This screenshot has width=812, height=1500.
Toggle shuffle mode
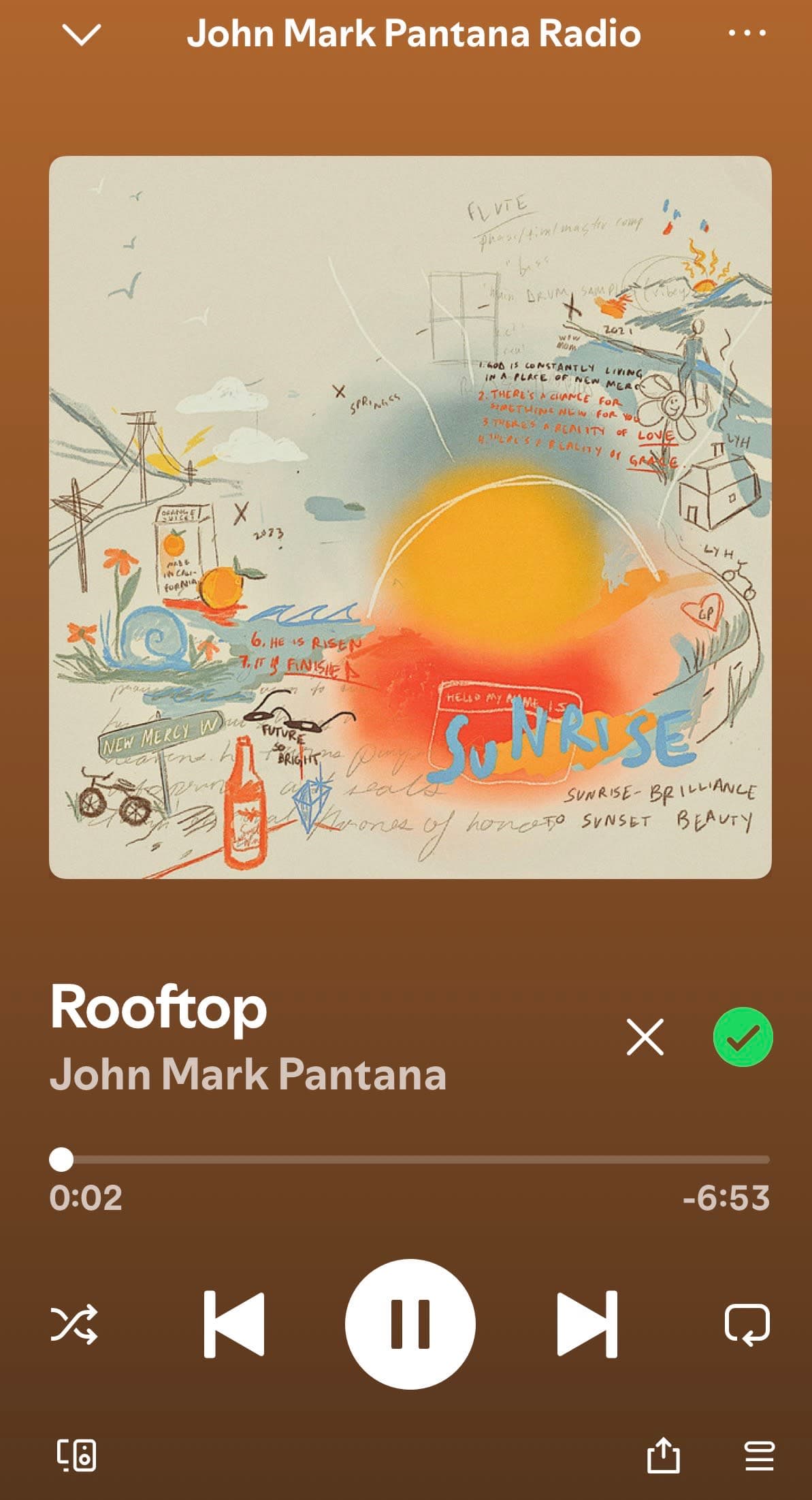(x=74, y=1324)
